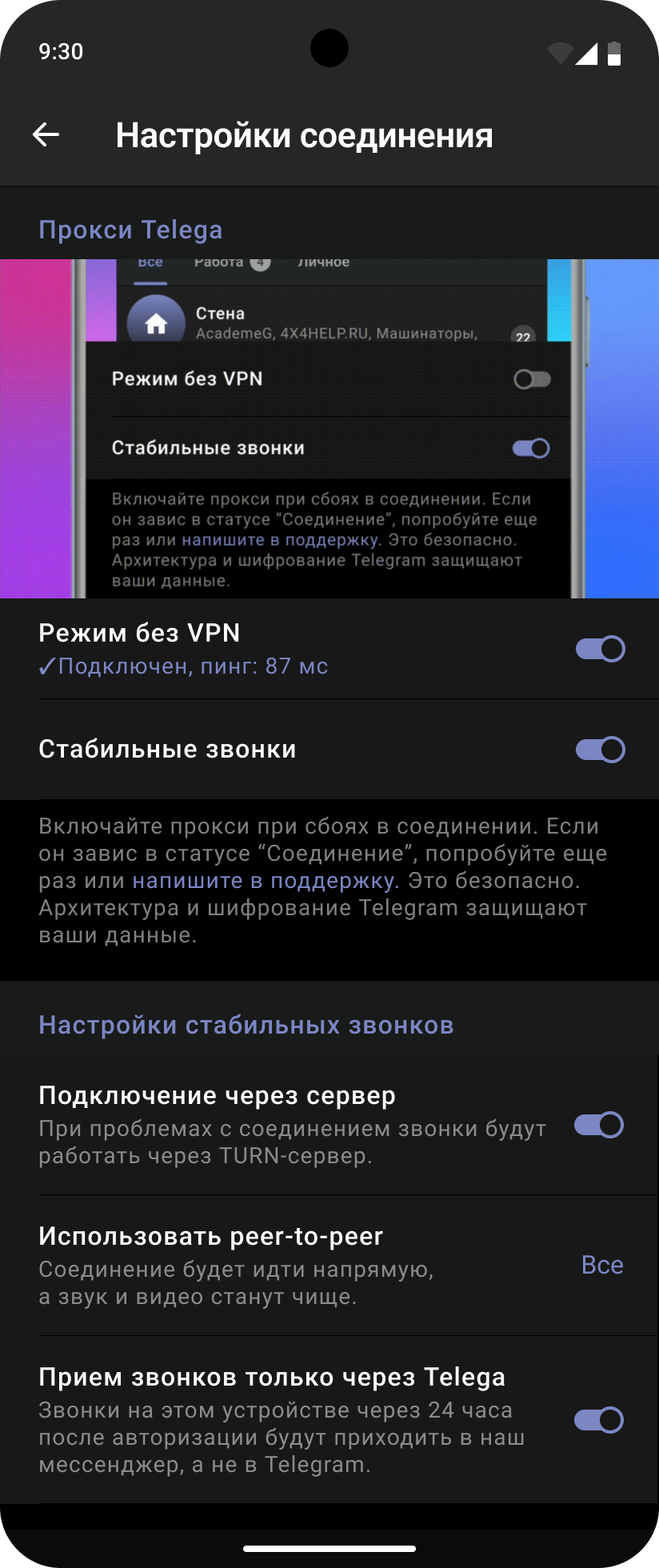Toggle the Режим без VPN switch
This screenshot has height=1568, width=659.
[x=600, y=649]
